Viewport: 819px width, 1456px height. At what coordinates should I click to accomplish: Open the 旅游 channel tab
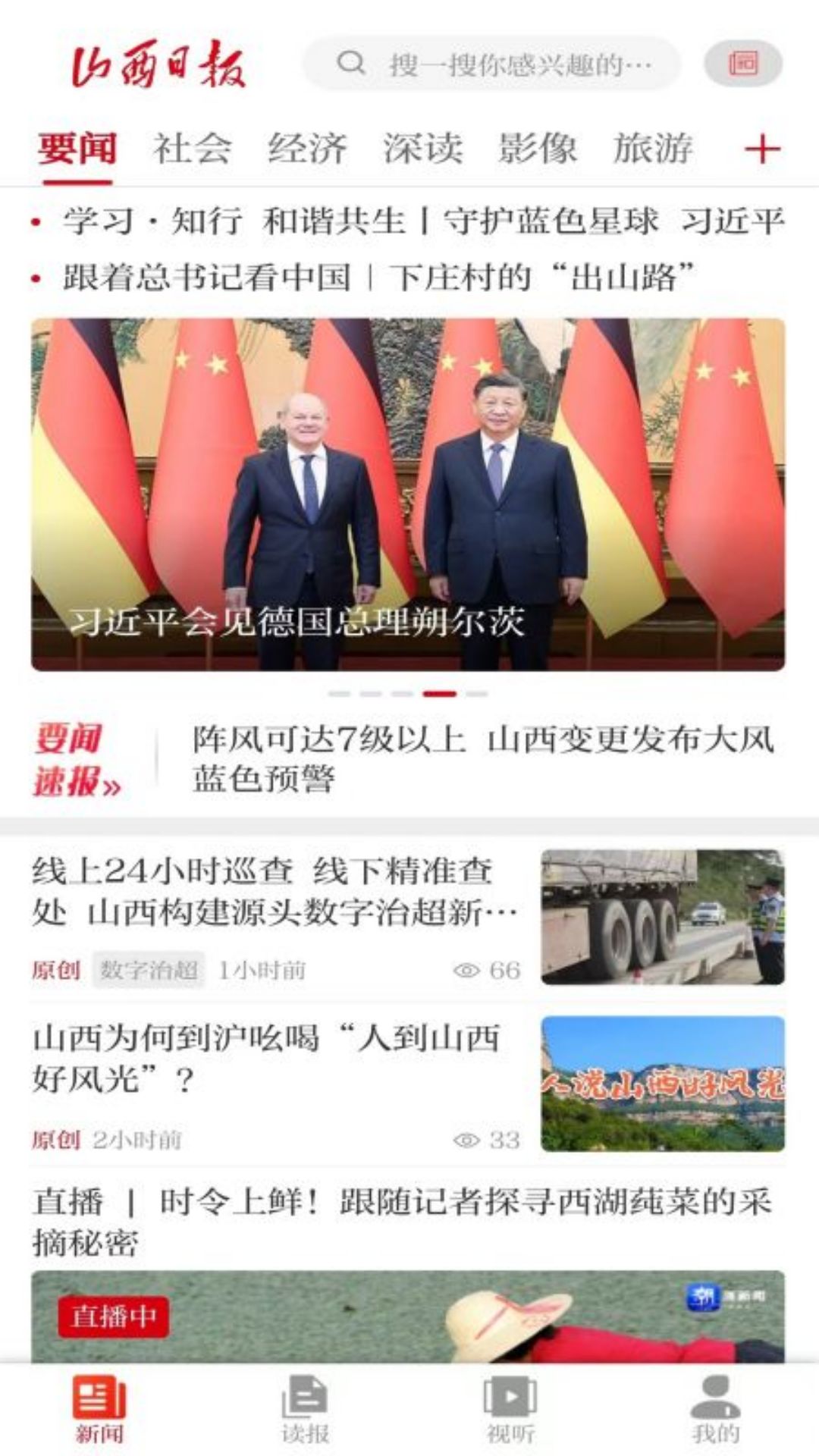[x=654, y=149]
